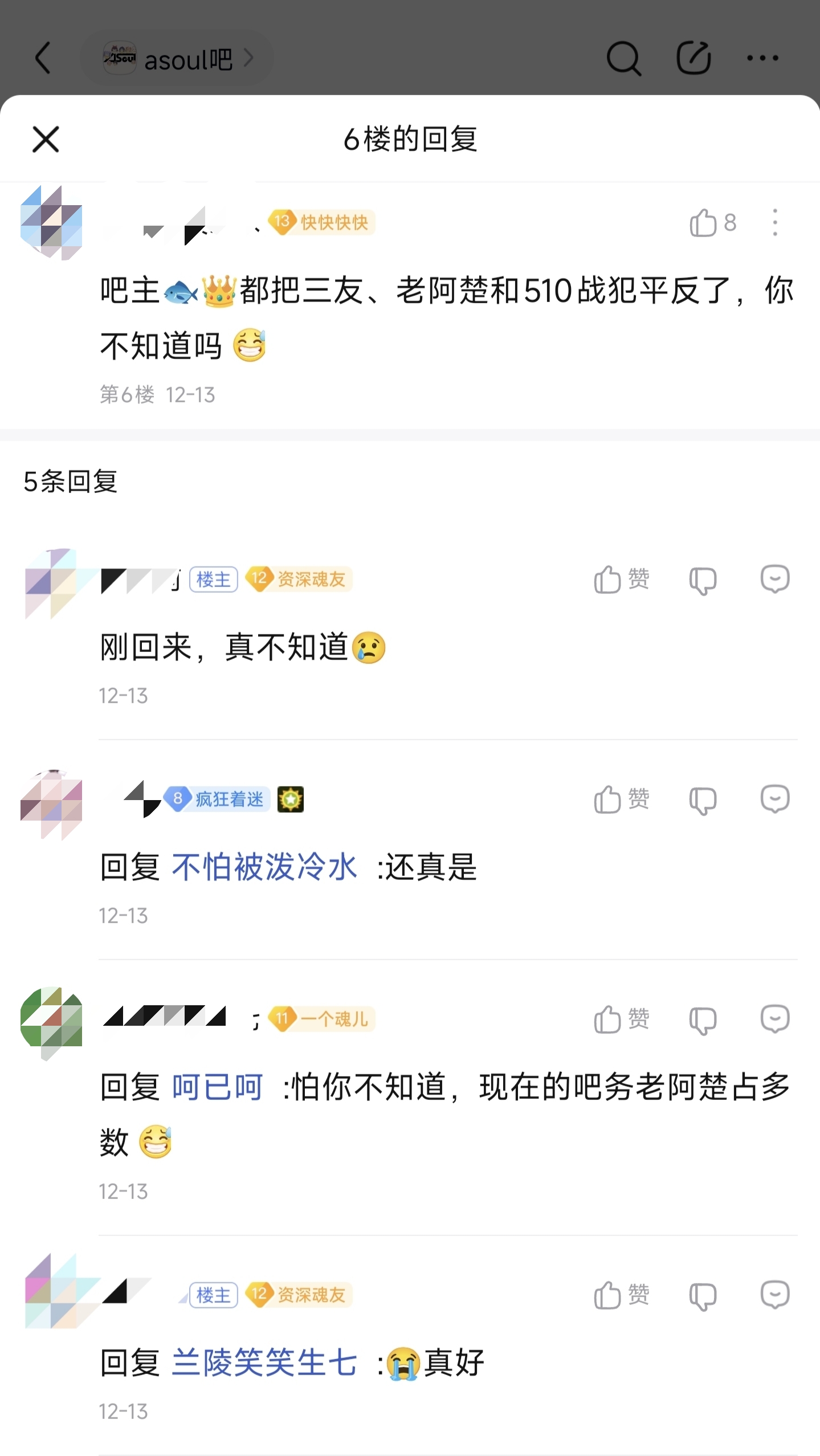The image size is (820, 1456).
Task: Open the profile link 呵已呵
Action: (217, 1087)
